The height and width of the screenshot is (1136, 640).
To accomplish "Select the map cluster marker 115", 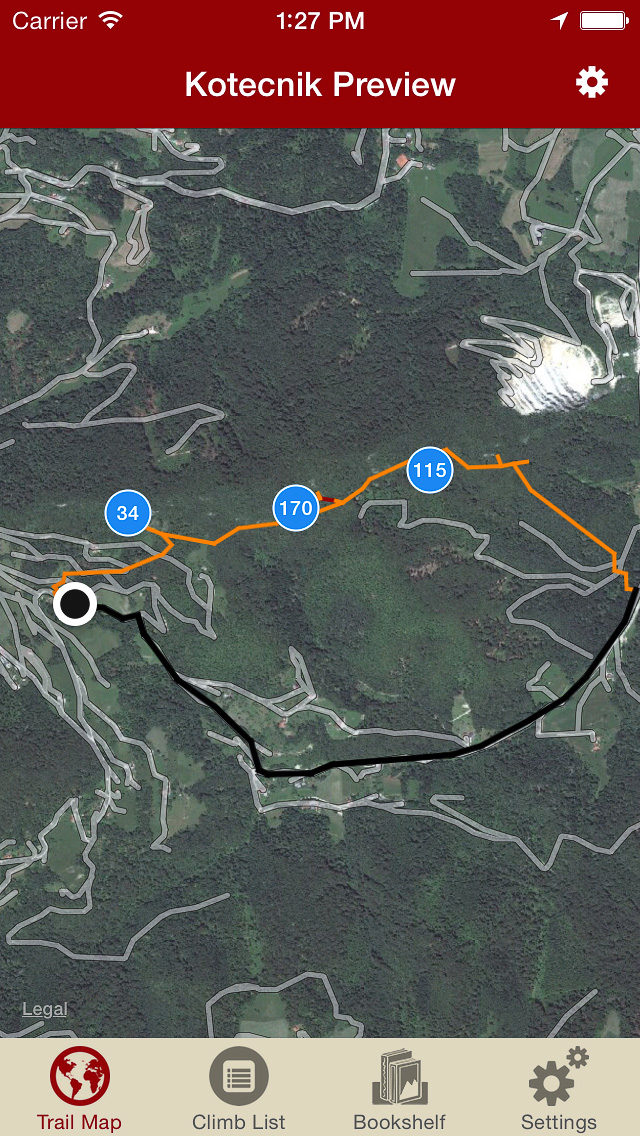I will click(430, 470).
